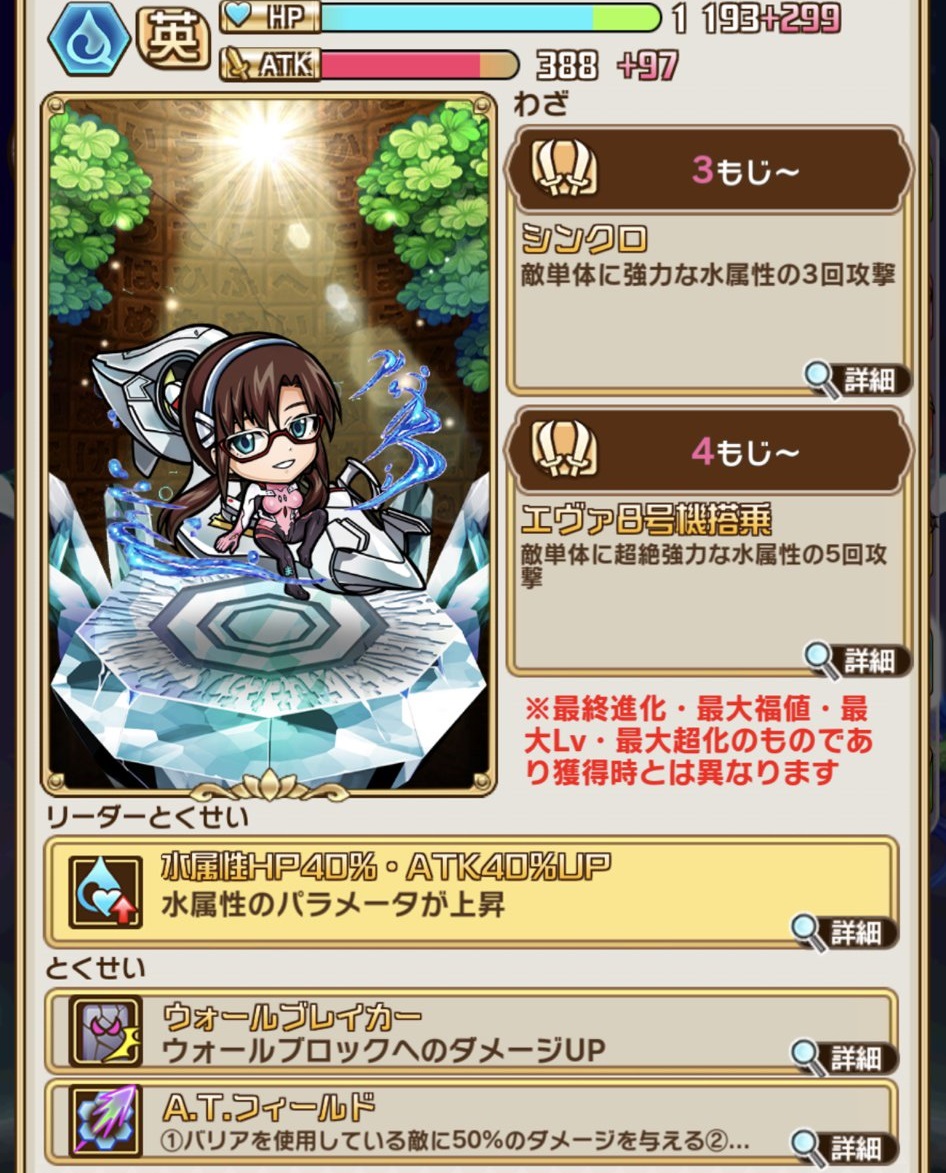
Task: Tap 詳細 for ウォールブレイカー trait
Action: coord(845,1056)
